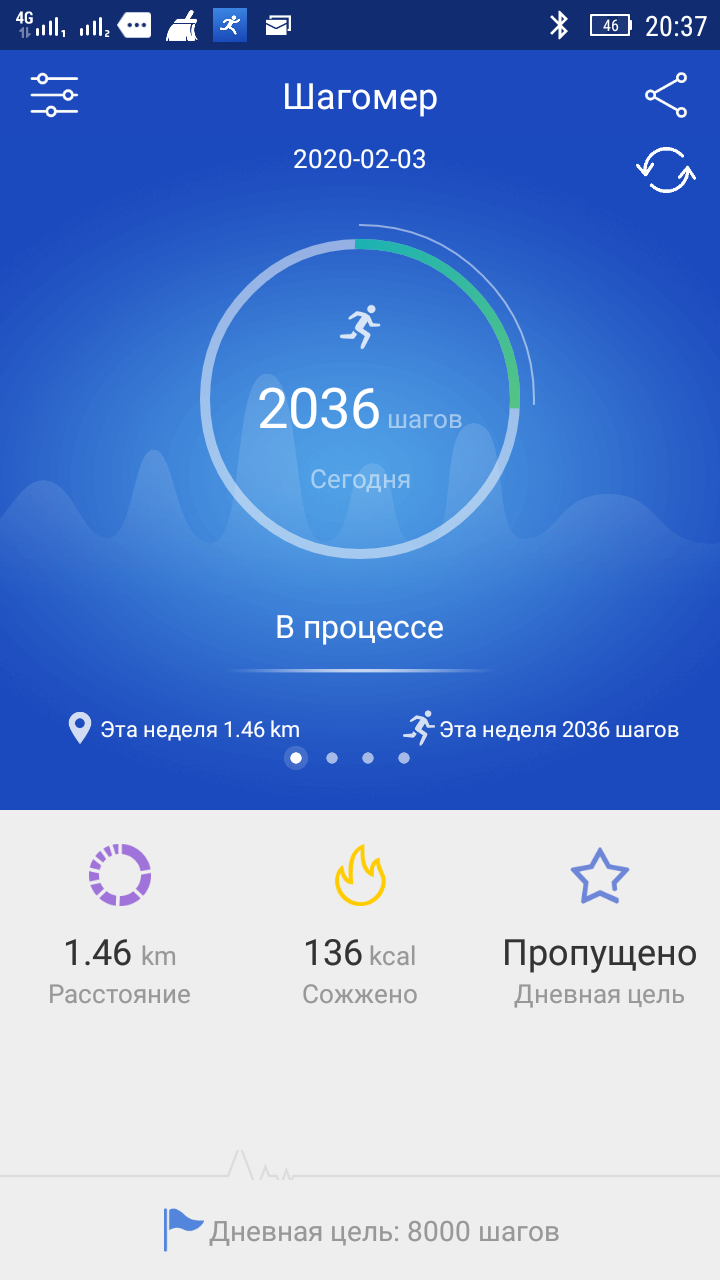The width and height of the screenshot is (720, 1280).
Task: Share the pedometer results
Action: pos(666,95)
